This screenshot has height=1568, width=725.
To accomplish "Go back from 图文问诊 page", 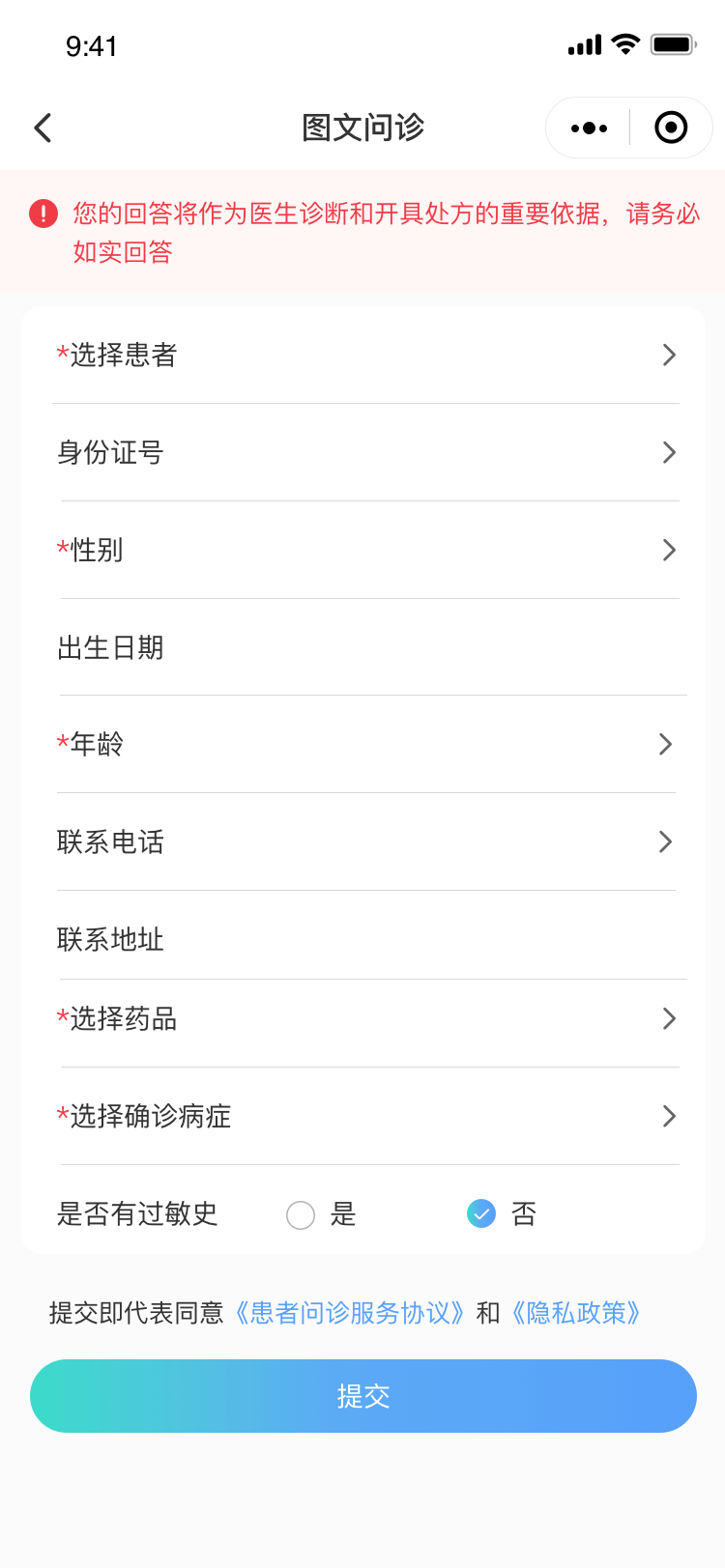I will (x=43, y=128).
